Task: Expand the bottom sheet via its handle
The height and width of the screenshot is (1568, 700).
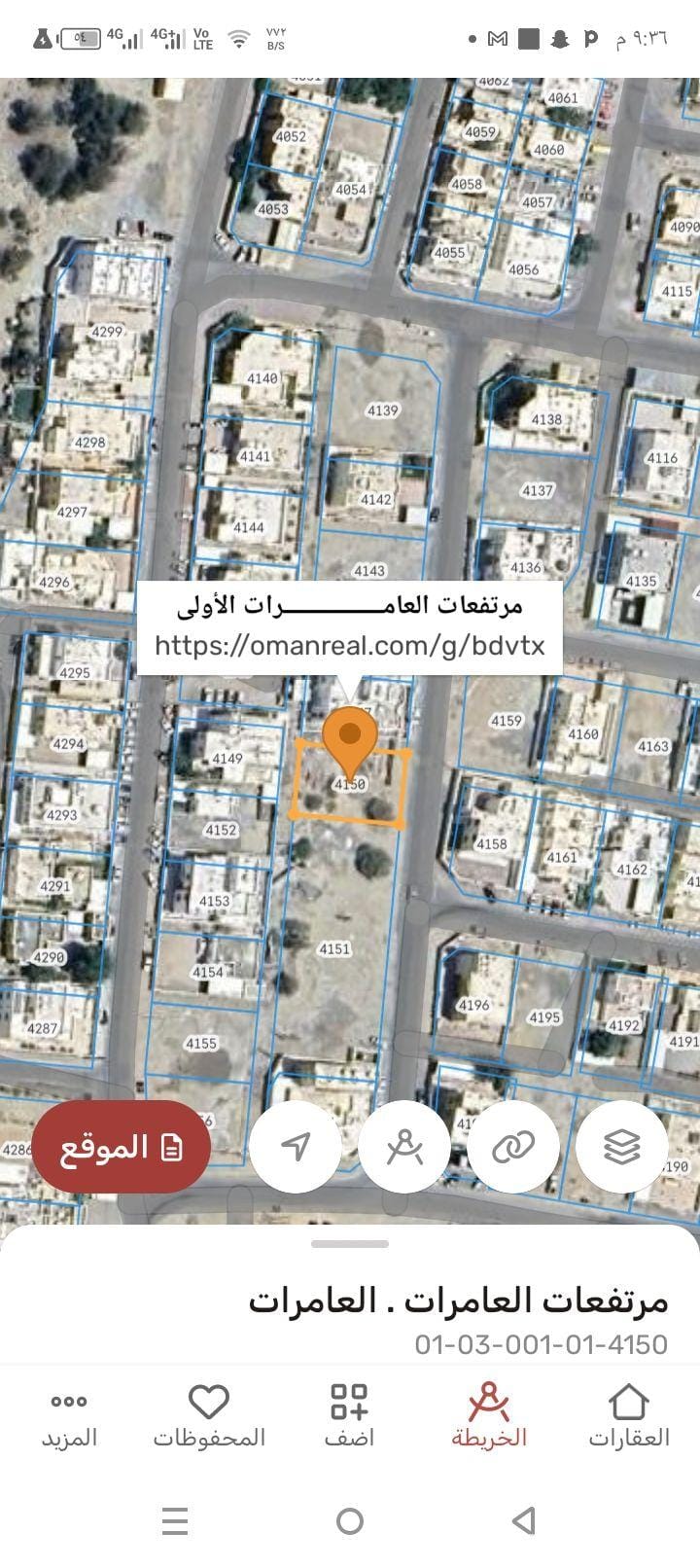Action: pyautogui.click(x=350, y=1242)
